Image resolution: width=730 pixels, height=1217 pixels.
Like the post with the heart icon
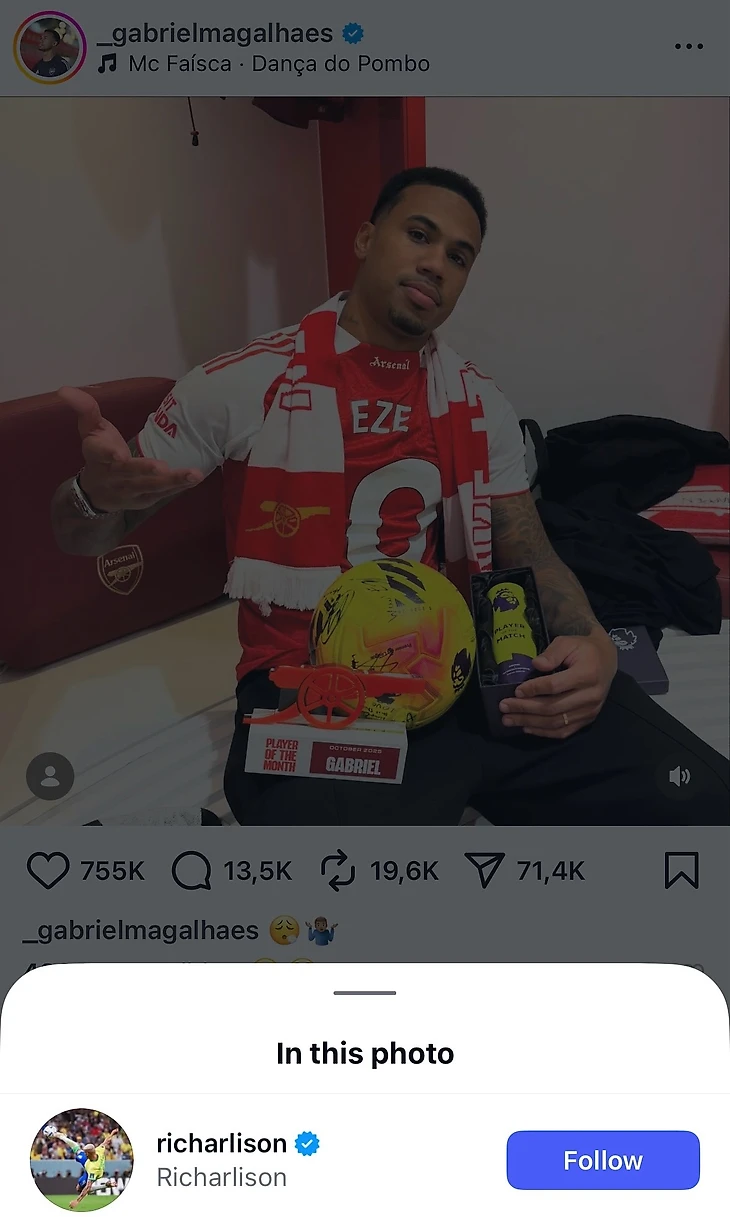point(47,871)
